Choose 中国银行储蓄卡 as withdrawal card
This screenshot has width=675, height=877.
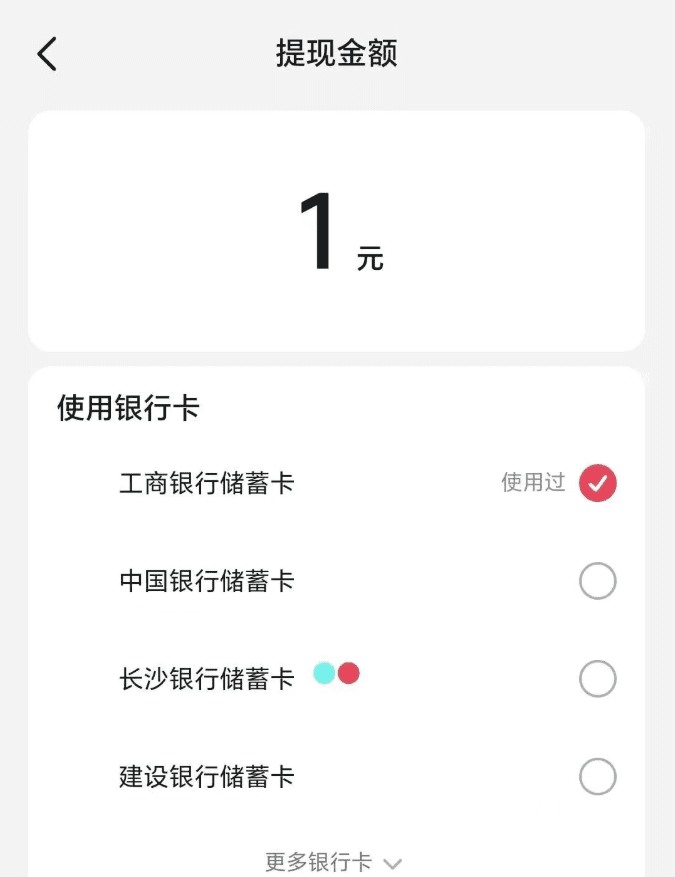[x=597, y=581]
